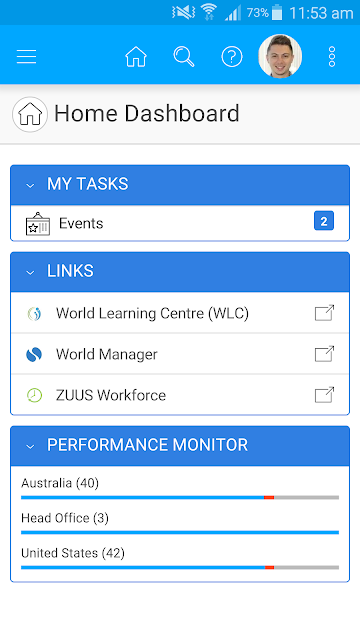Screen dimensions: 360x640
Task: View United States (42) performance details
Action: point(180,559)
